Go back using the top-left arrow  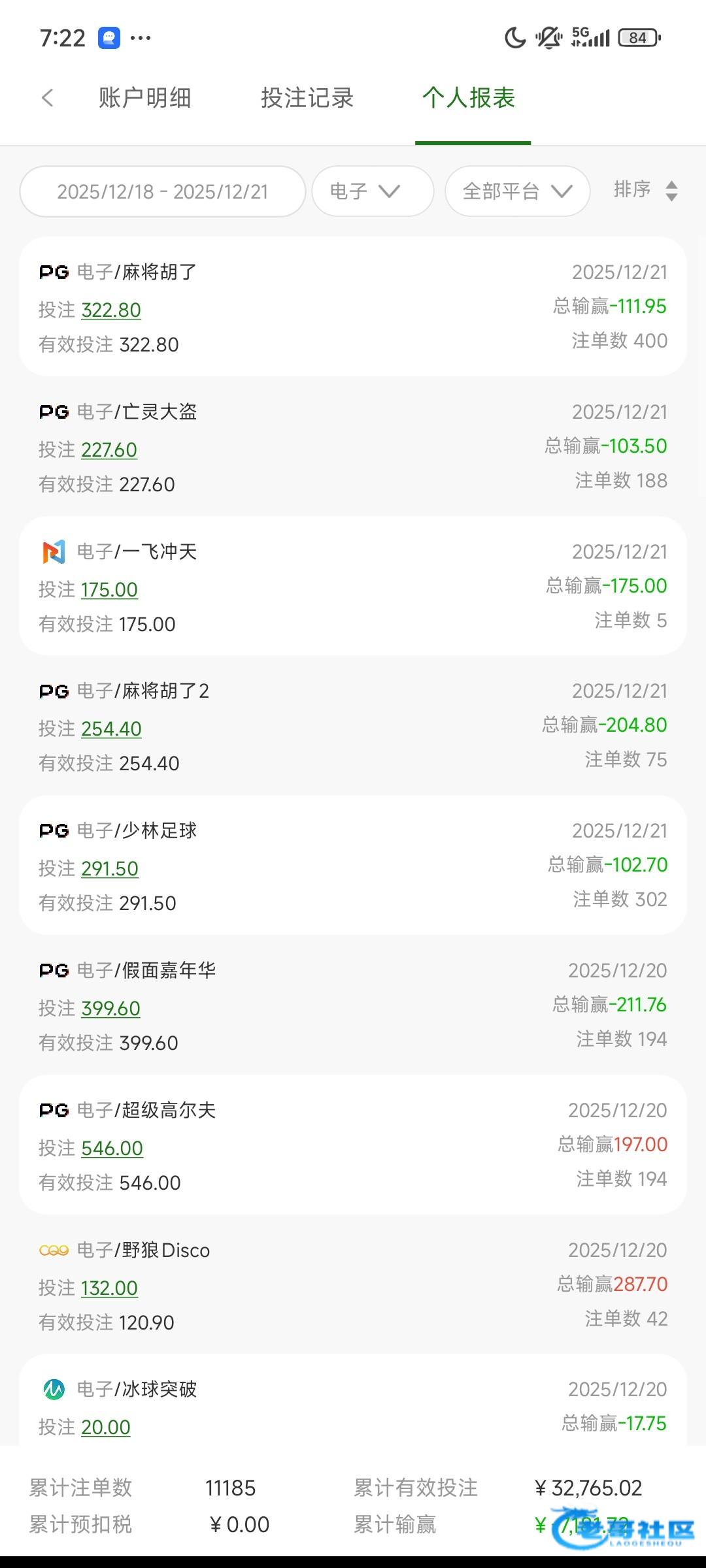[47, 98]
